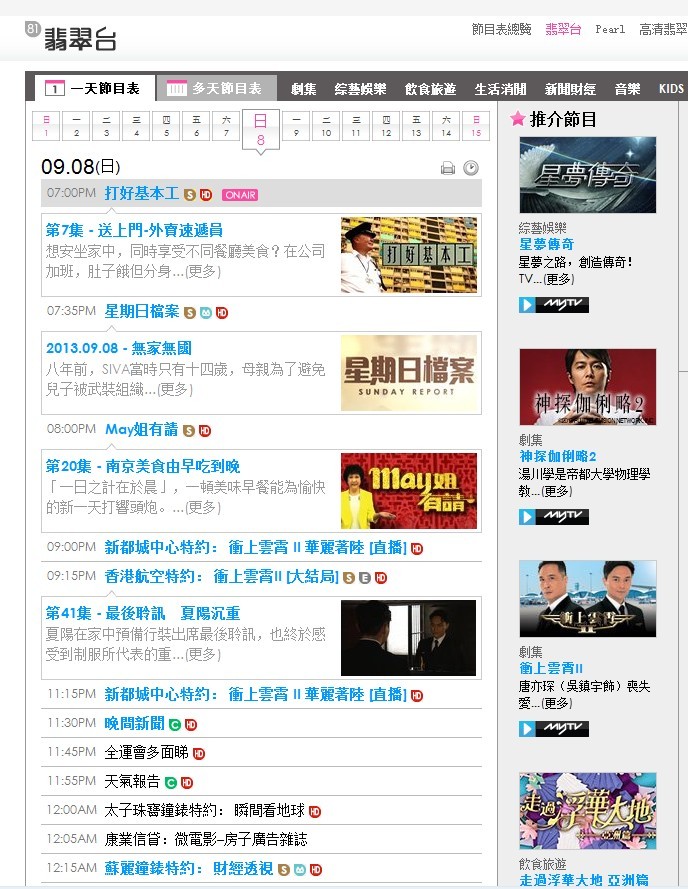Open the May姐有請 programme link
This screenshot has width=688, height=889.
click(x=141, y=429)
